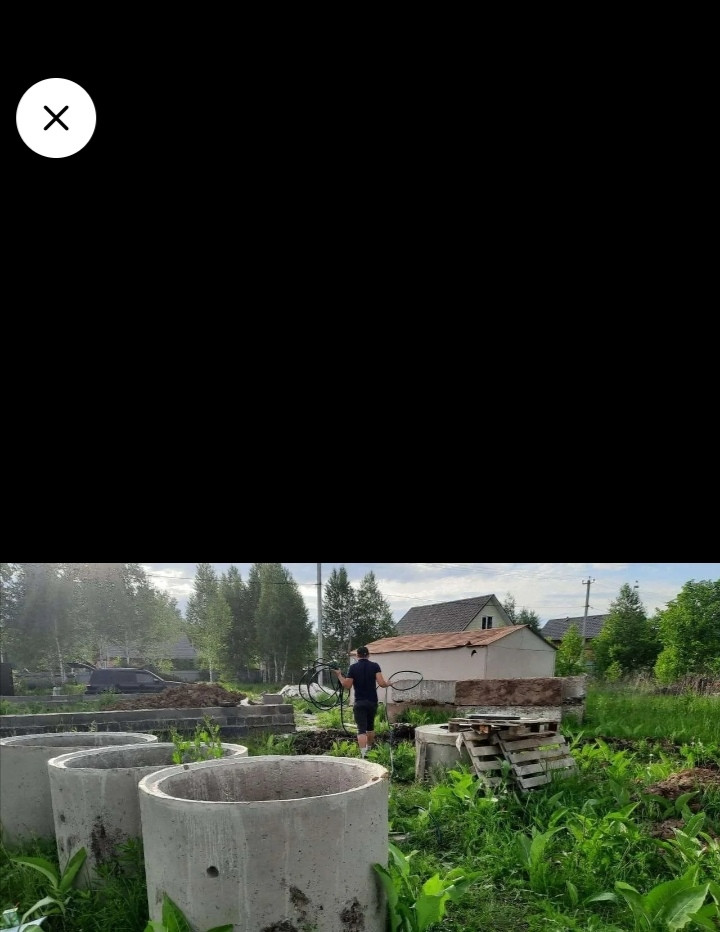Viewport: 720px width, 932px height.
Task: Close the full-screen photo viewer
Action: [56, 118]
